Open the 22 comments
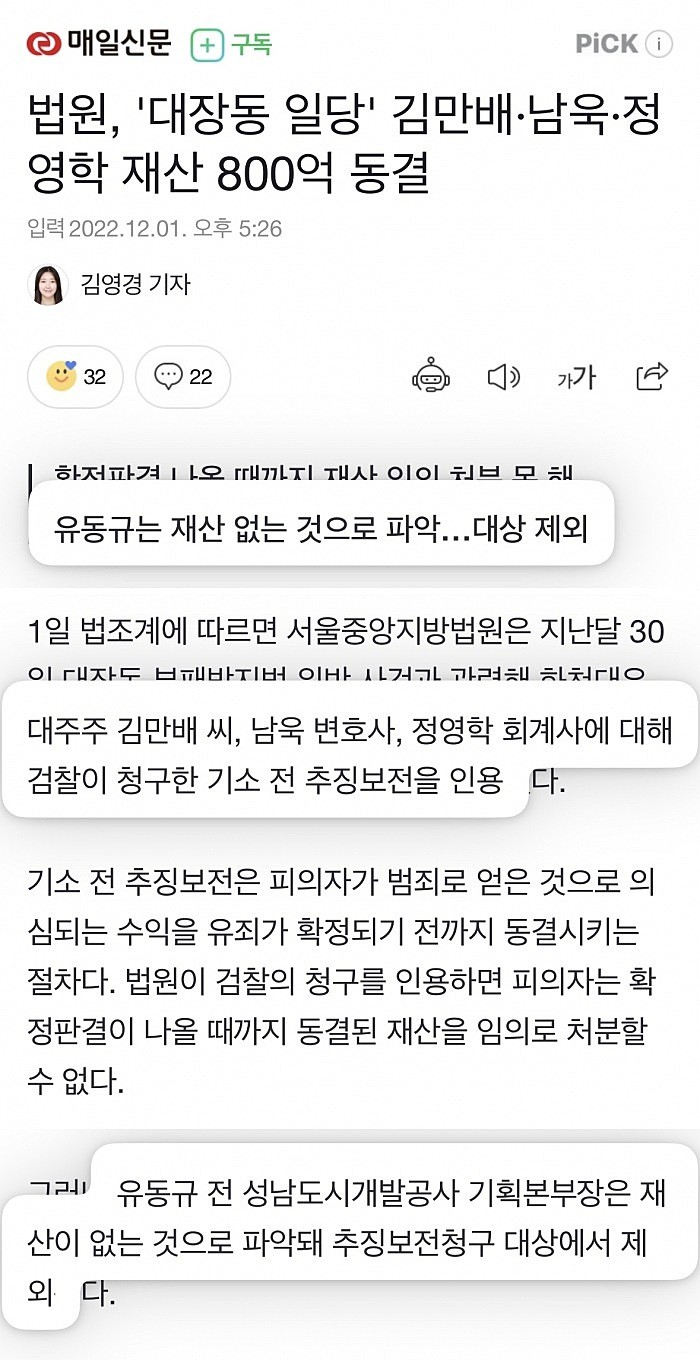 point(183,377)
